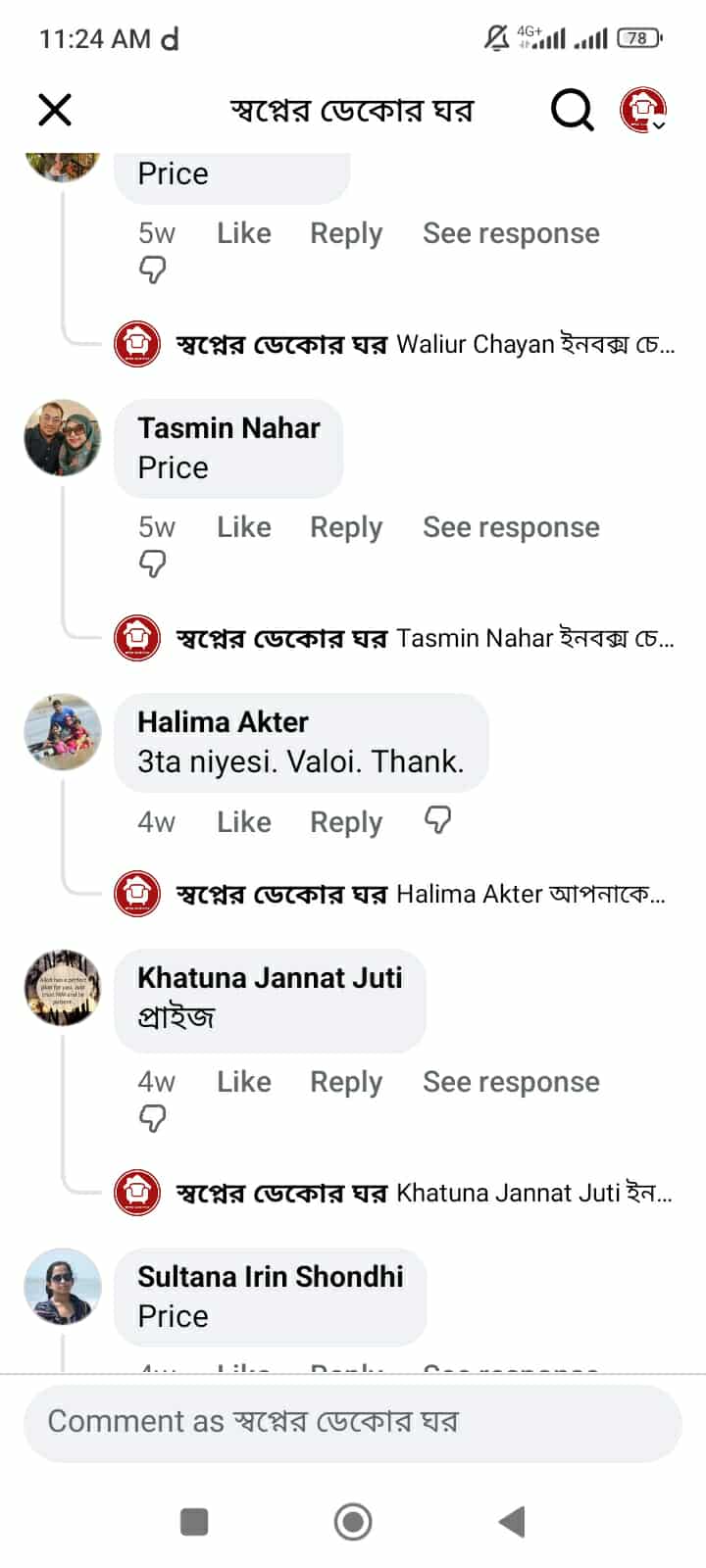Like Khatuna Jannat Juti's comment
The image size is (706, 1568).
pyautogui.click(x=243, y=1082)
